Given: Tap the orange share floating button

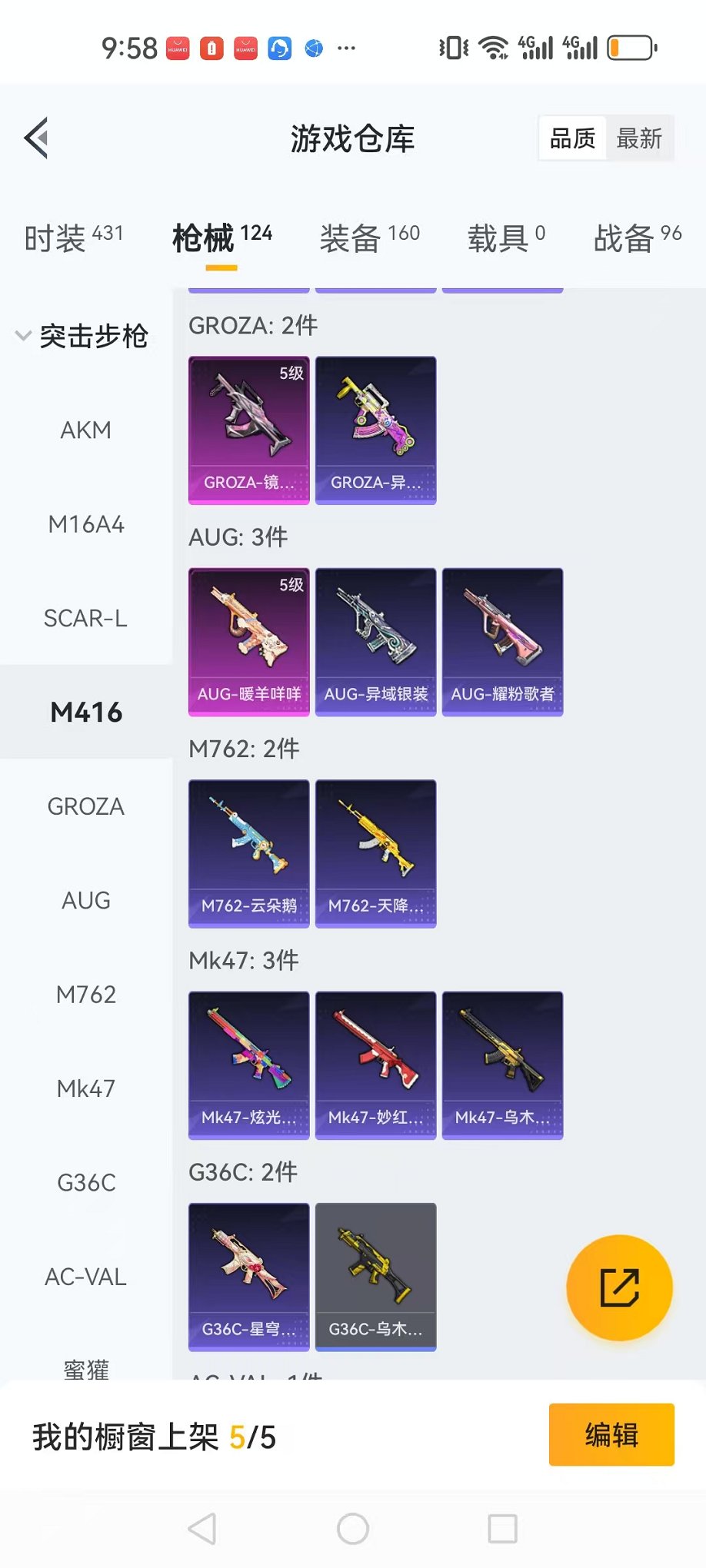Looking at the screenshot, I should (x=619, y=1287).
